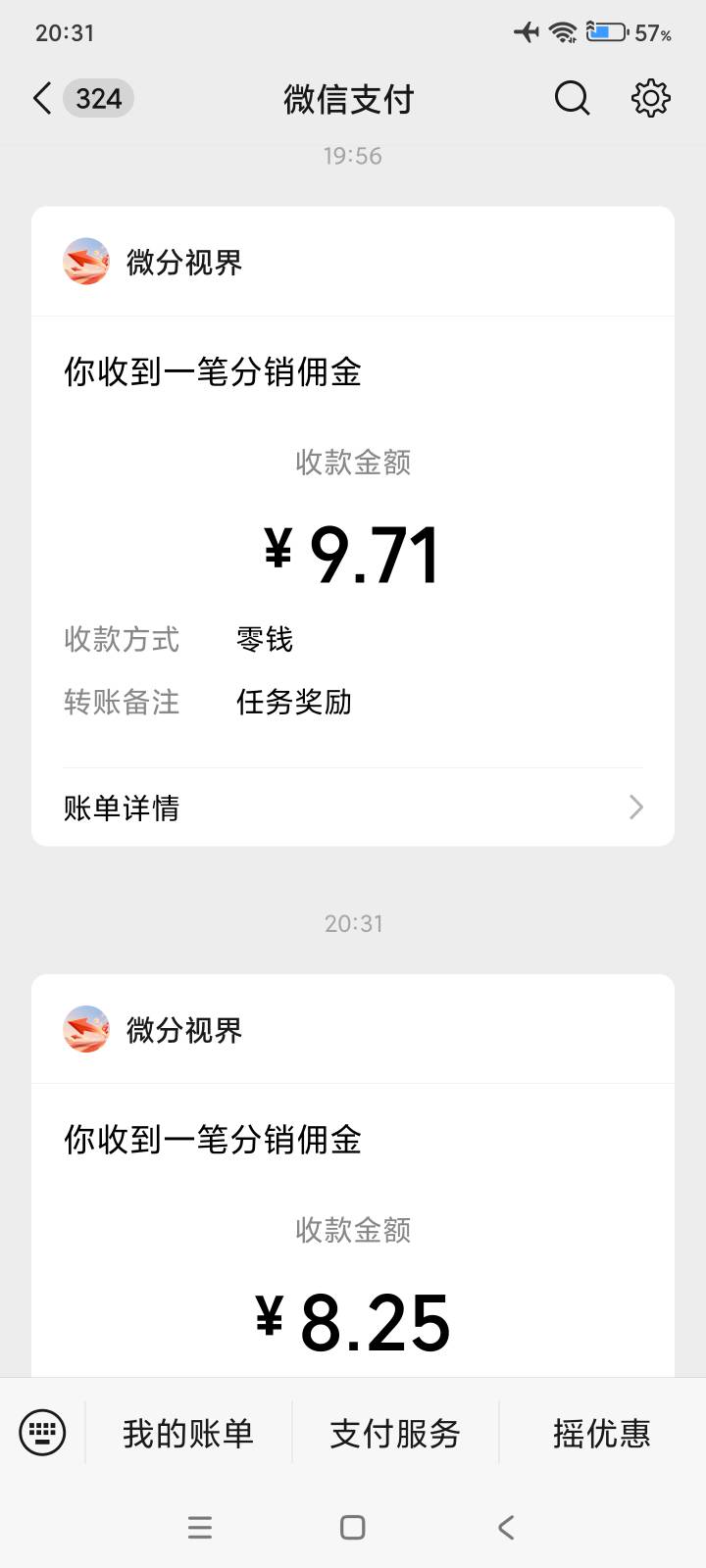Open recent apps from navigation bar

tap(200, 1527)
